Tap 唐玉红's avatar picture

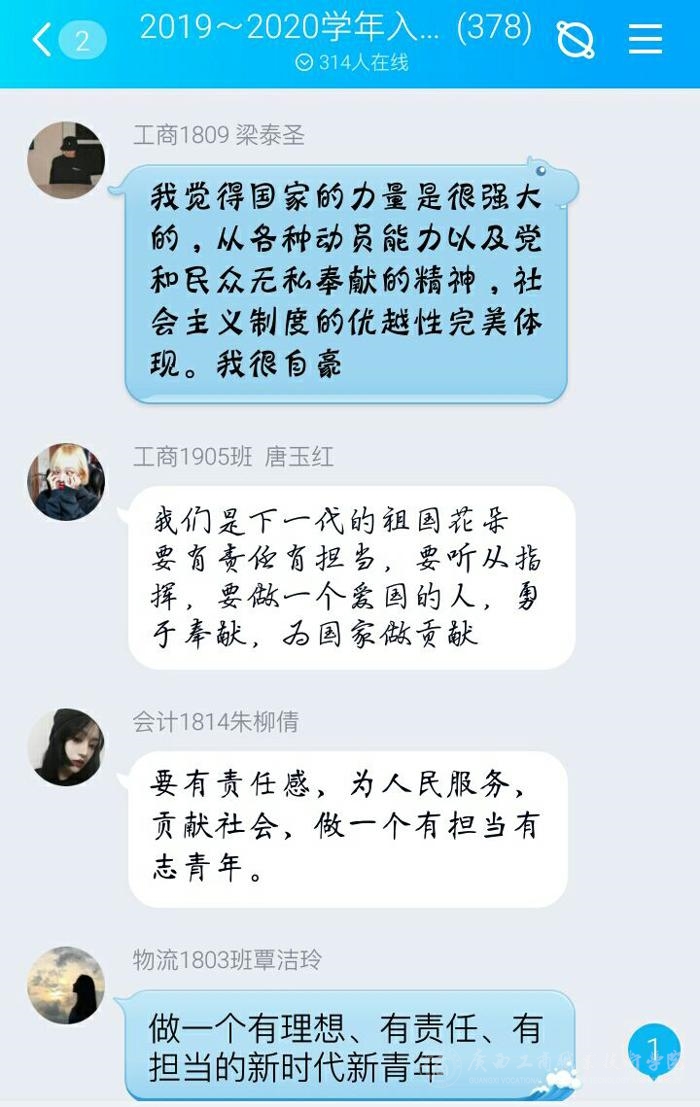click(66, 482)
